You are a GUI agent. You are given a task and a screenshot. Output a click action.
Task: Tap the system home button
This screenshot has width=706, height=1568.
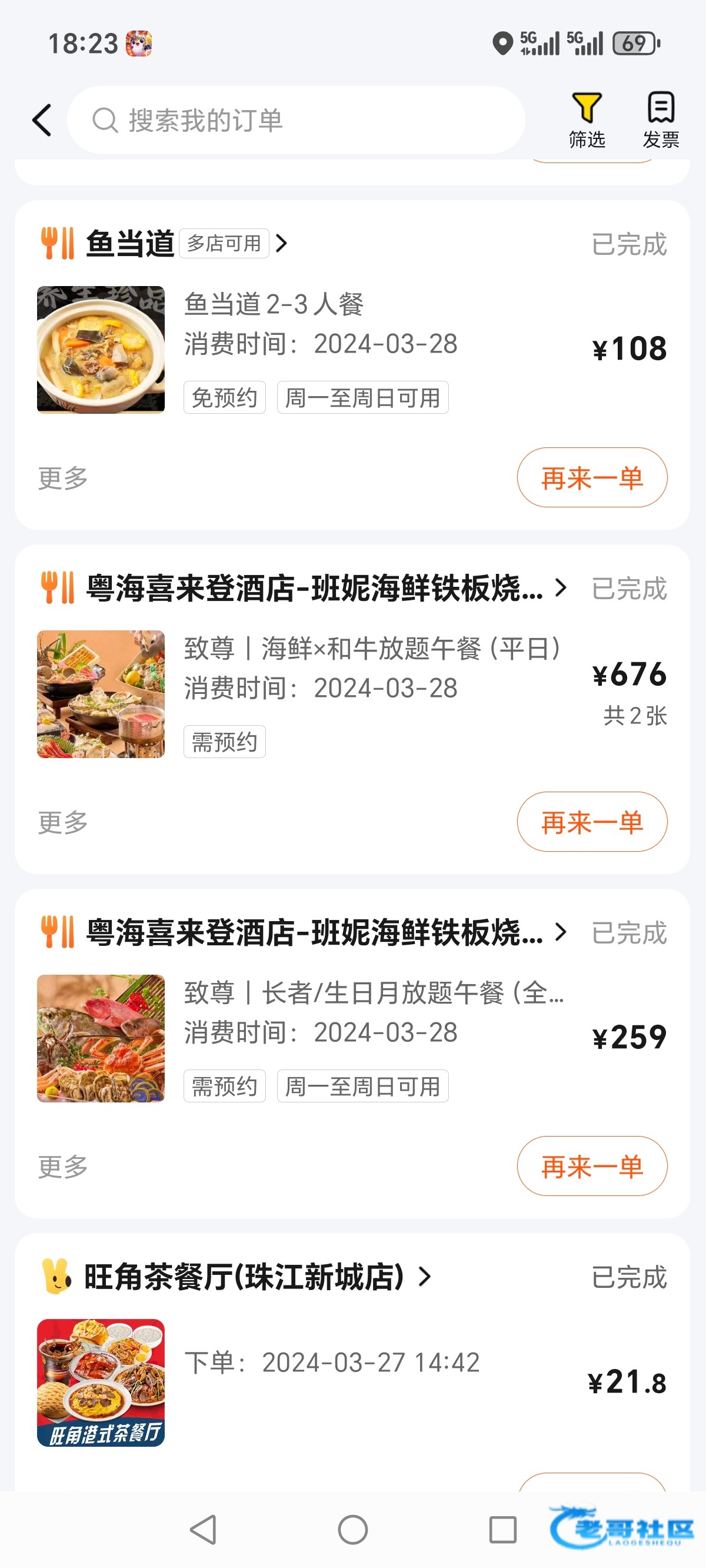pyautogui.click(x=353, y=1529)
